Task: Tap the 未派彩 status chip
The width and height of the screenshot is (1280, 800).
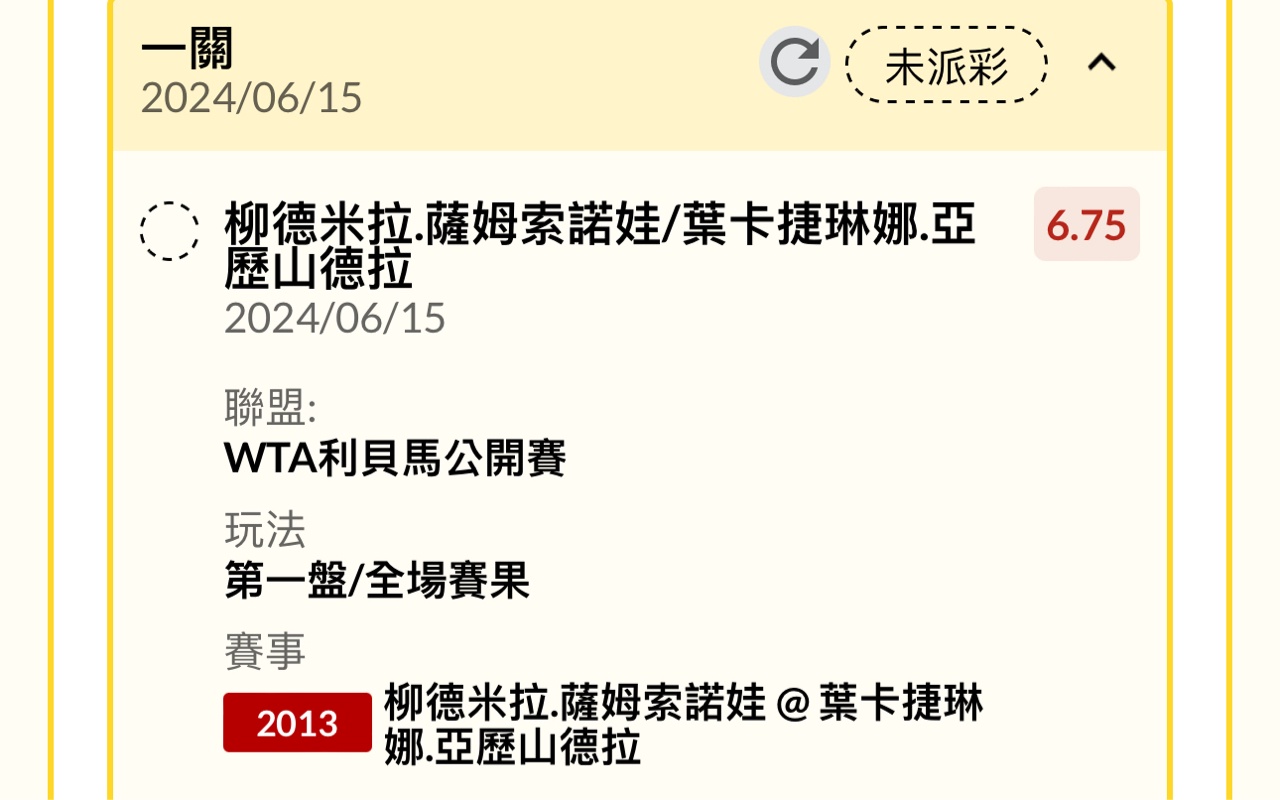Action: pyautogui.click(x=946, y=66)
